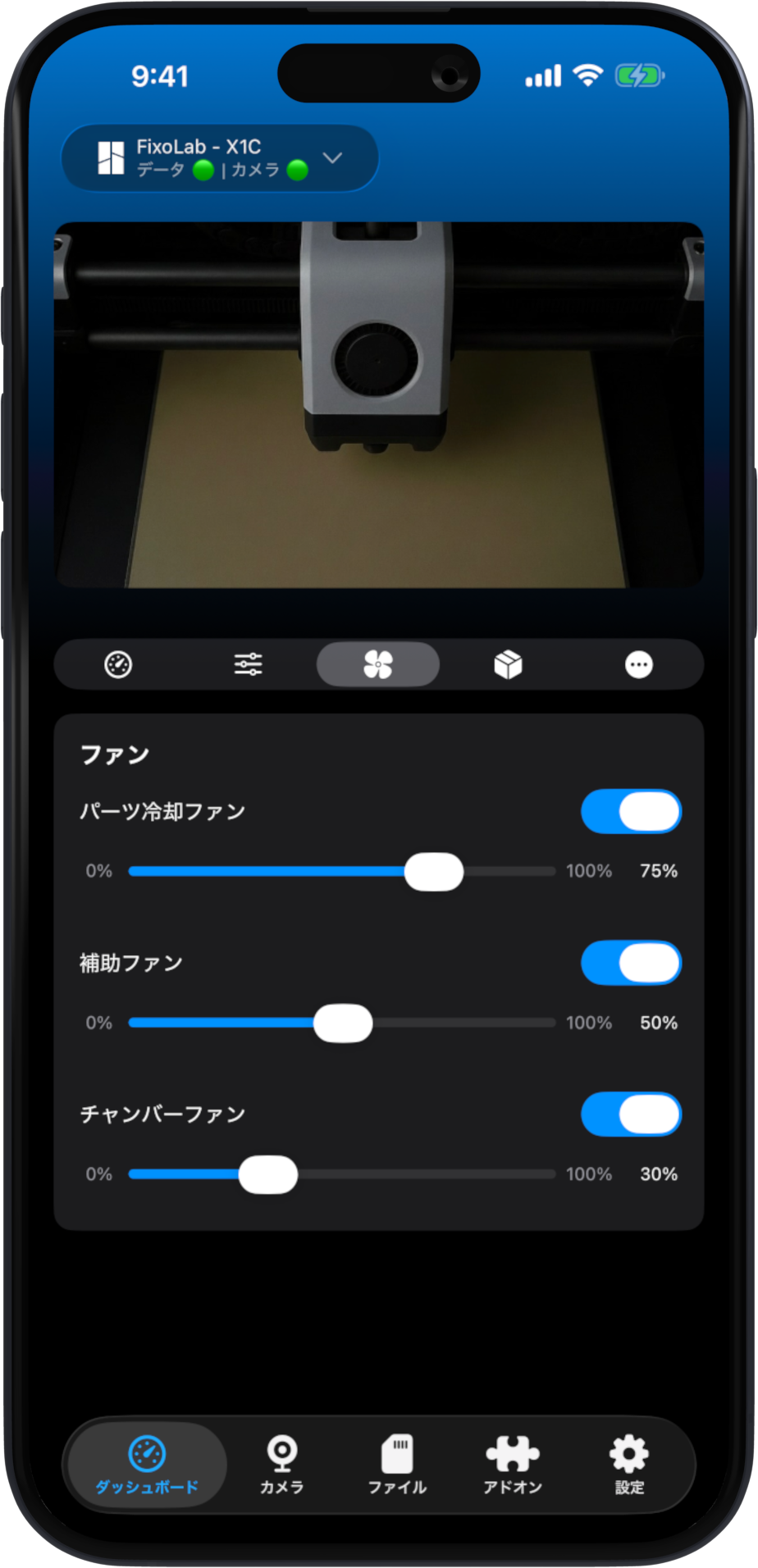The height and width of the screenshot is (1568, 758).
Task: Open the 設定 tab
Action: [629, 1465]
